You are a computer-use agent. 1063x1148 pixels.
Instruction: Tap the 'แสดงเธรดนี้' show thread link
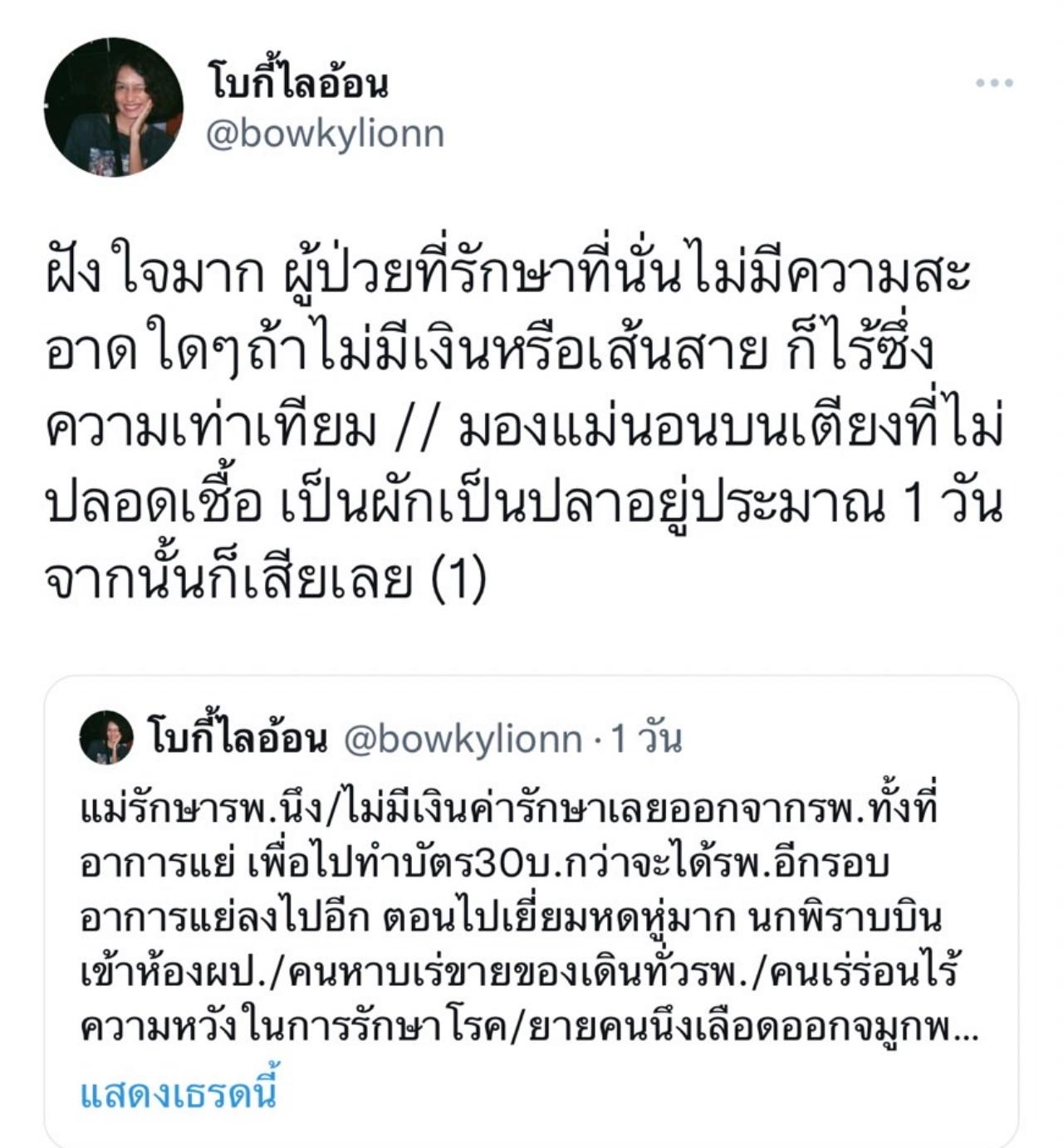tap(178, 1092)
